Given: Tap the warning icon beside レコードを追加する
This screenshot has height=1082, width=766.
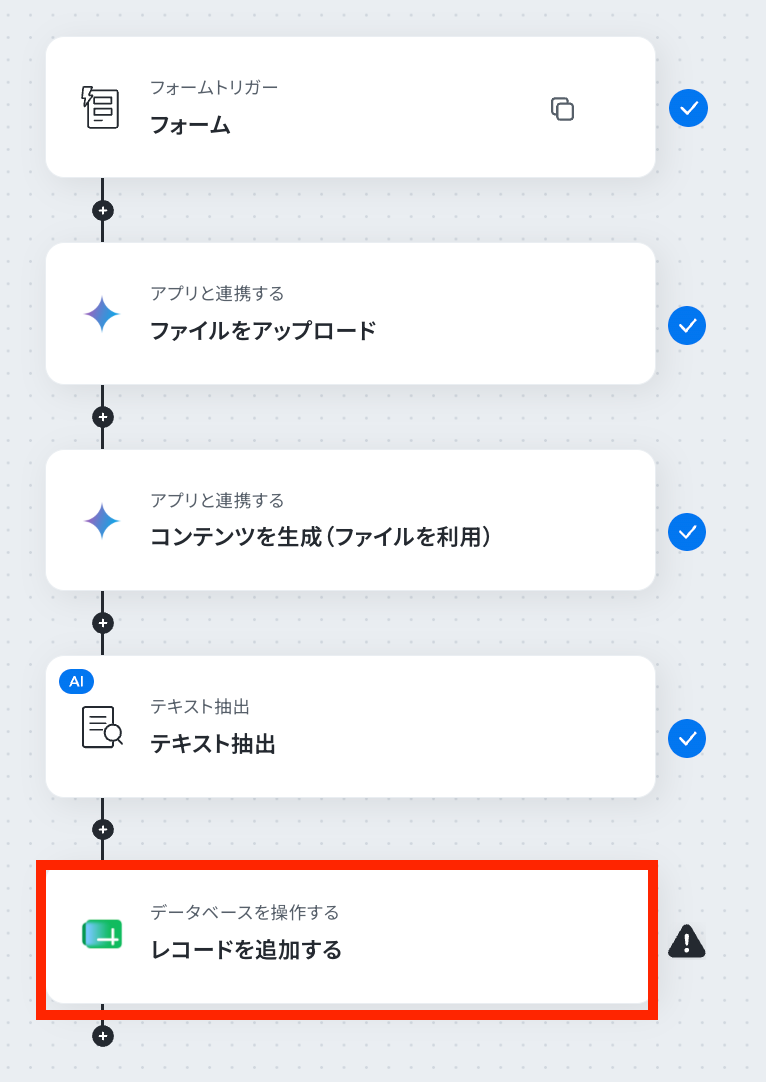Looking at the screenshot, I should click(687, 941).
